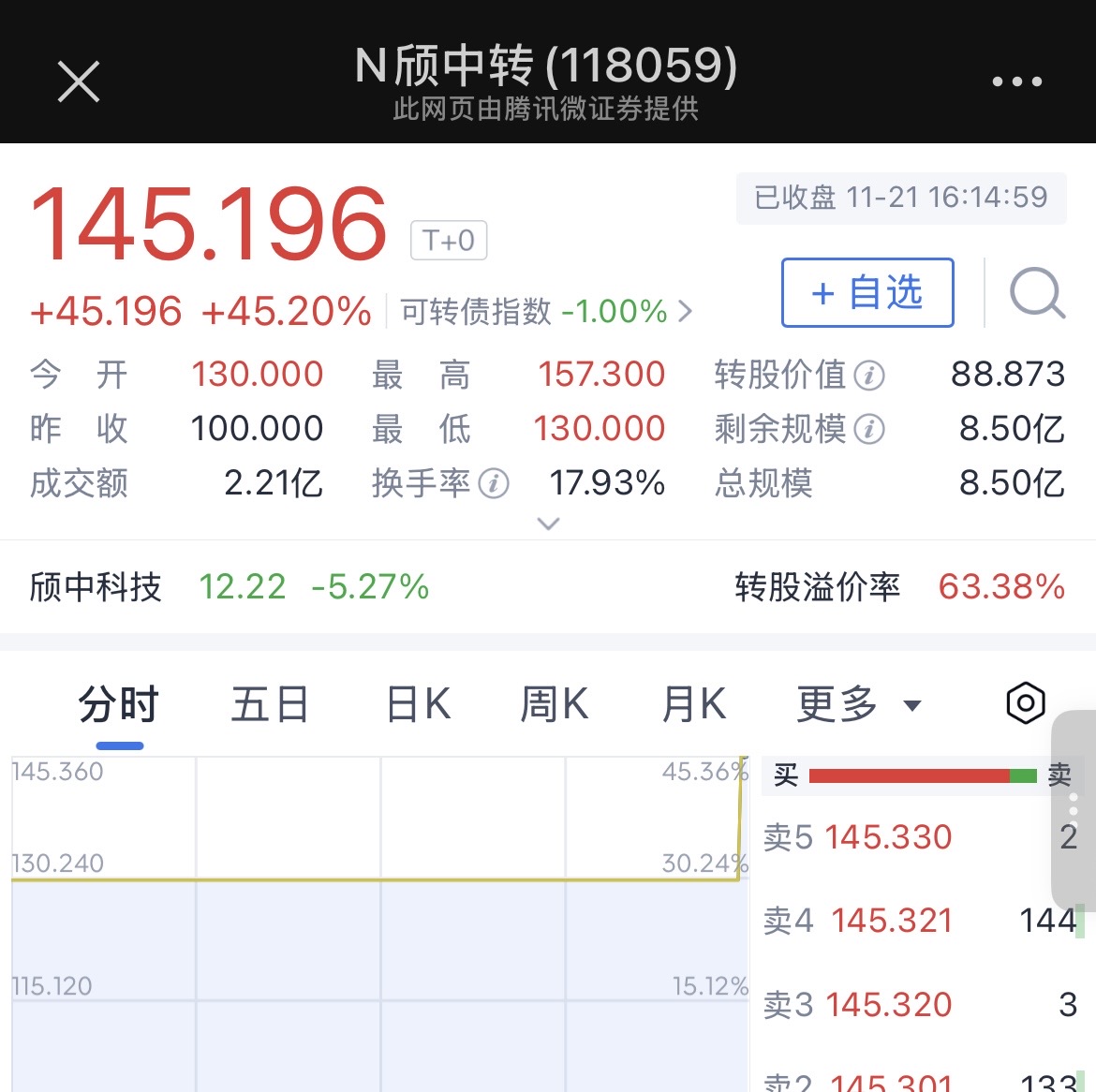Switch to 周K chart
1096x1092 pixels.
(x=555, y=705)
